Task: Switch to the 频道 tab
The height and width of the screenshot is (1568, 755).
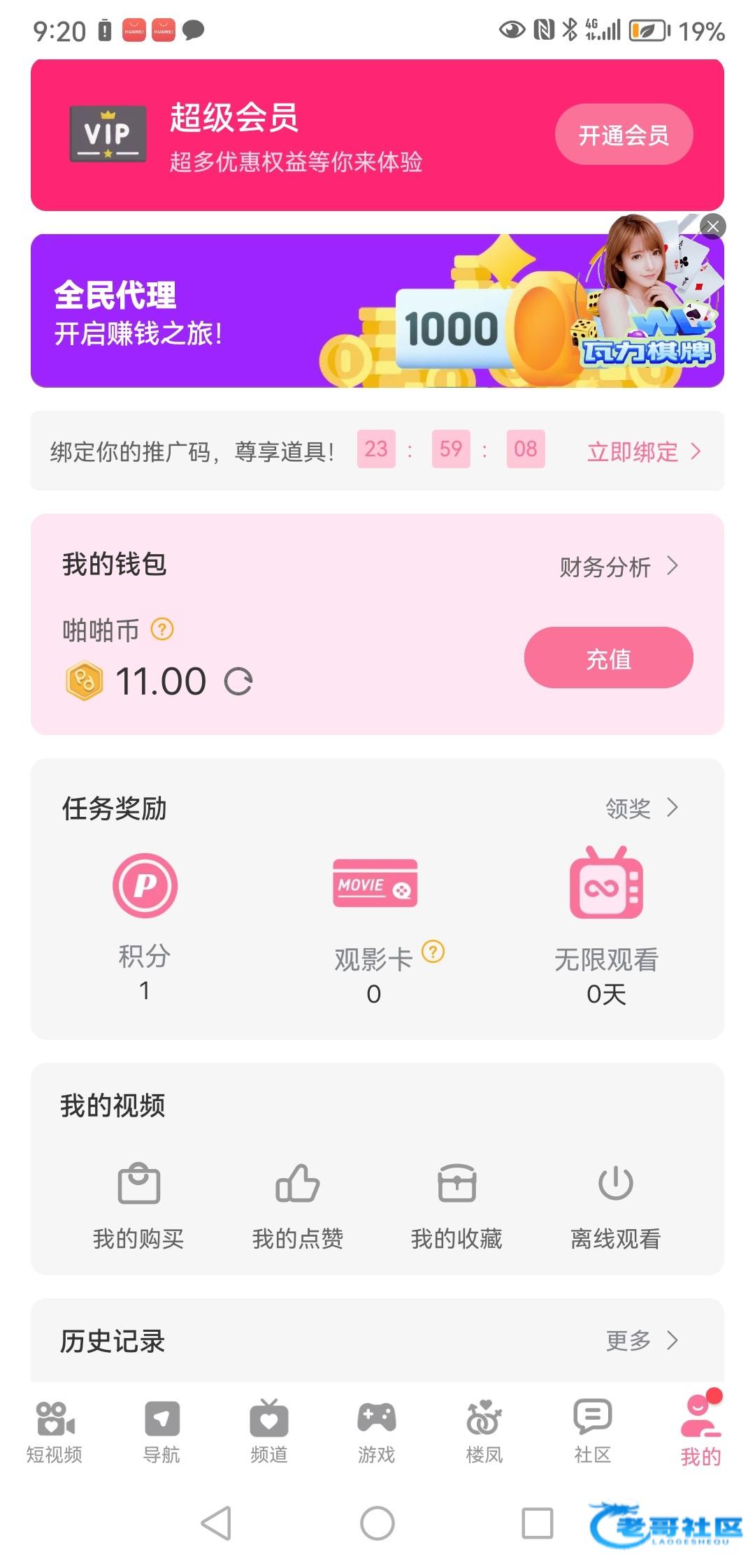Action: coord(269,1432)
